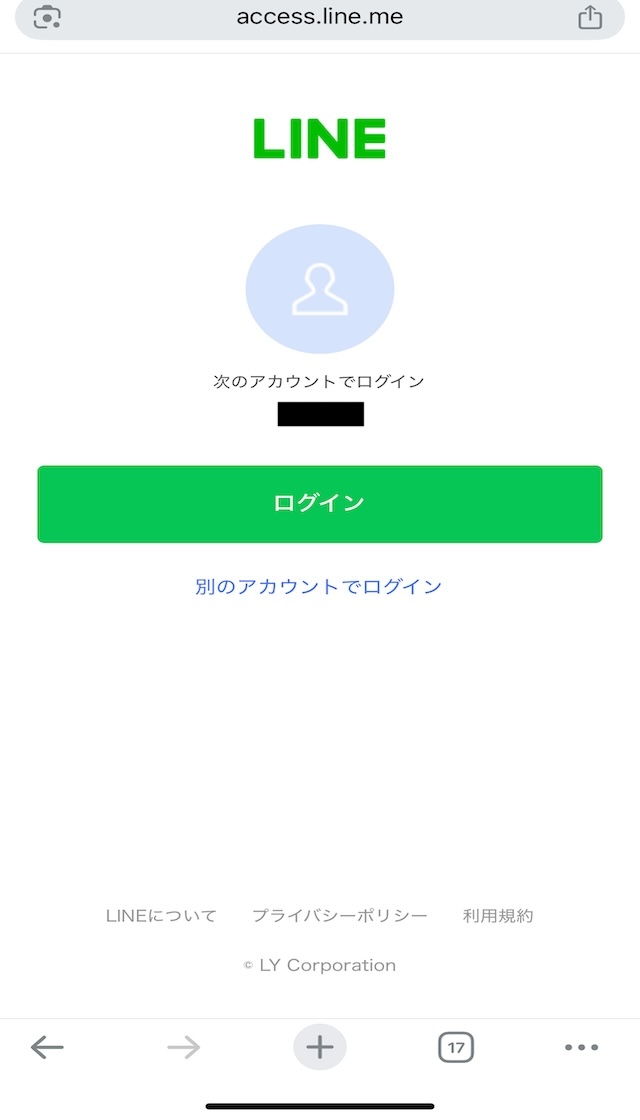This screenshot has height=1120, width=640.
Task: Edit the access.line.me address field
Action: tap(320, 17)
